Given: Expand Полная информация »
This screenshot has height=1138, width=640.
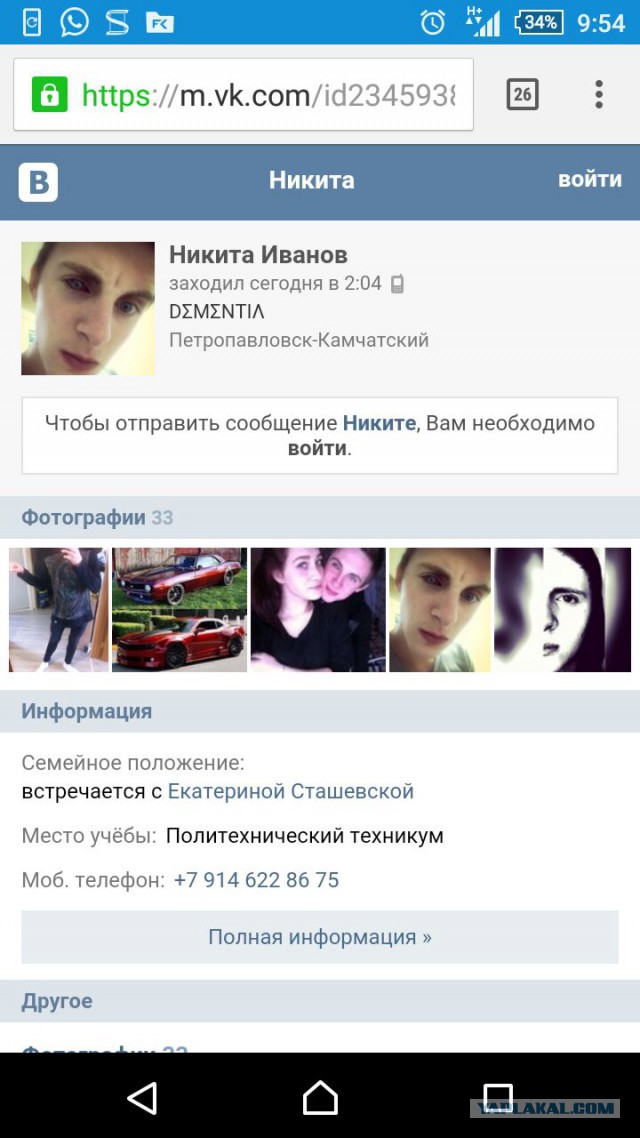Looking at the screenshot, I should coord(320,937).
